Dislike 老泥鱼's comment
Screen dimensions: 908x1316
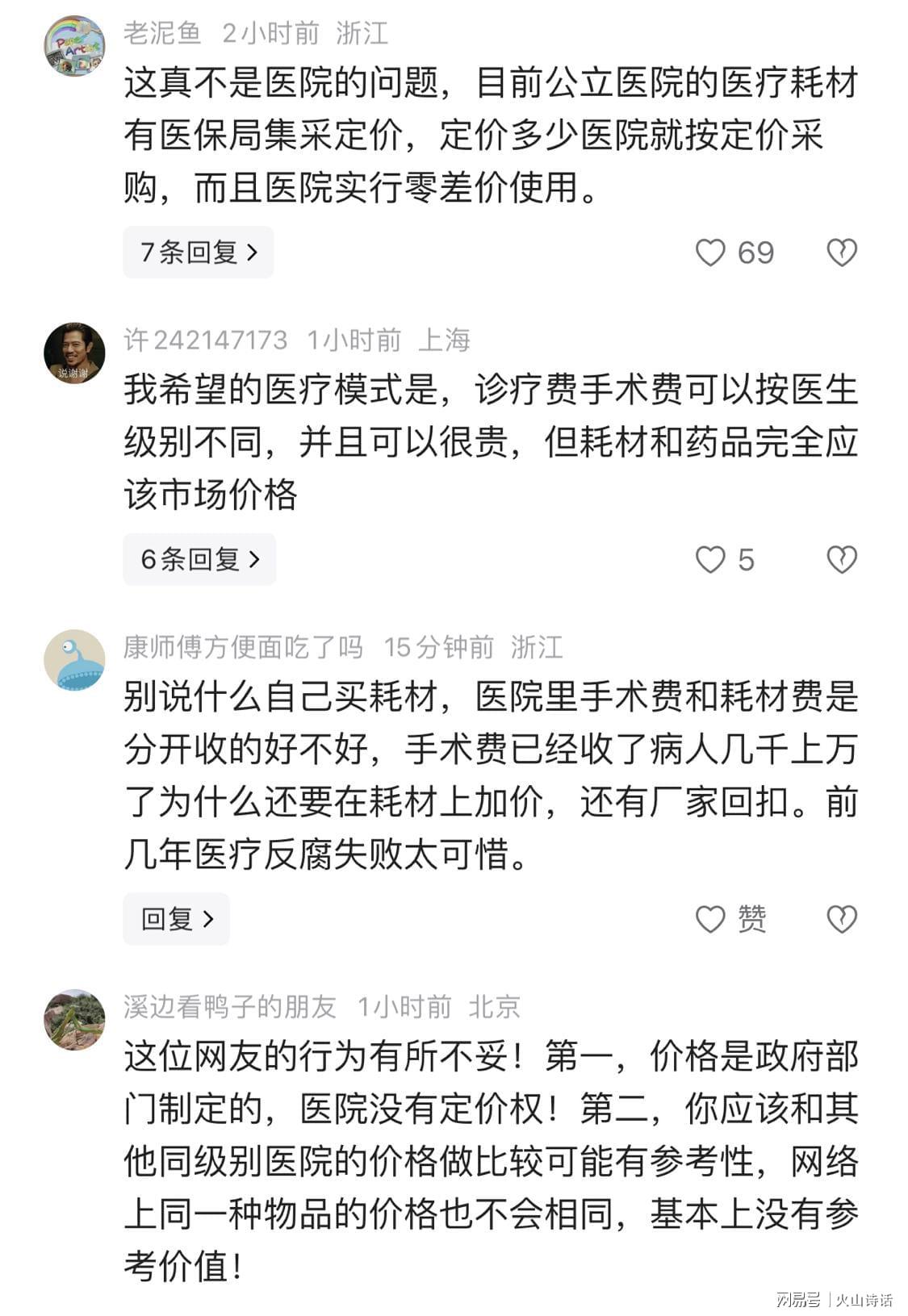[x=841, y=253]
